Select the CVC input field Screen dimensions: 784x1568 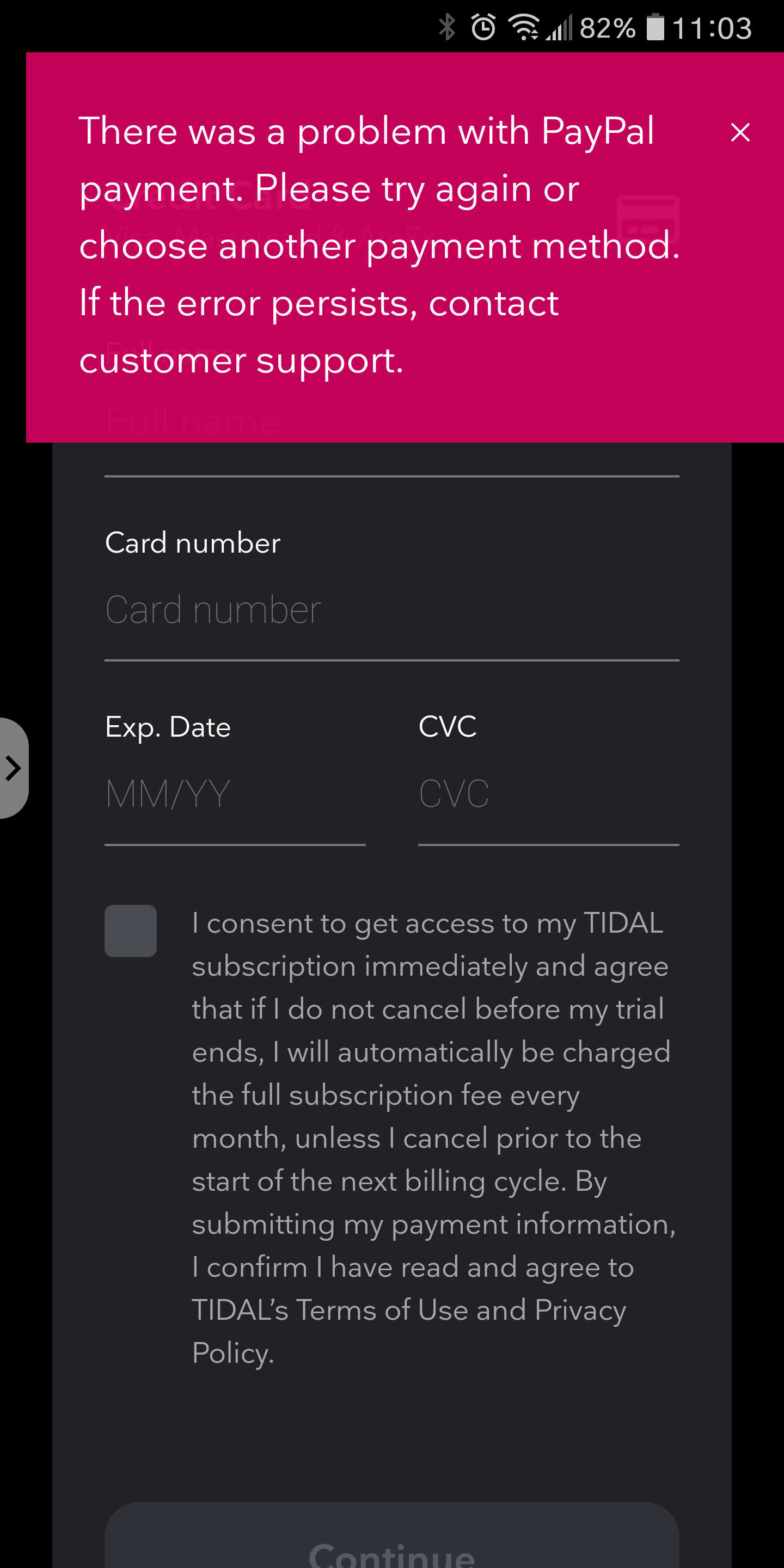tap(548, 794)
